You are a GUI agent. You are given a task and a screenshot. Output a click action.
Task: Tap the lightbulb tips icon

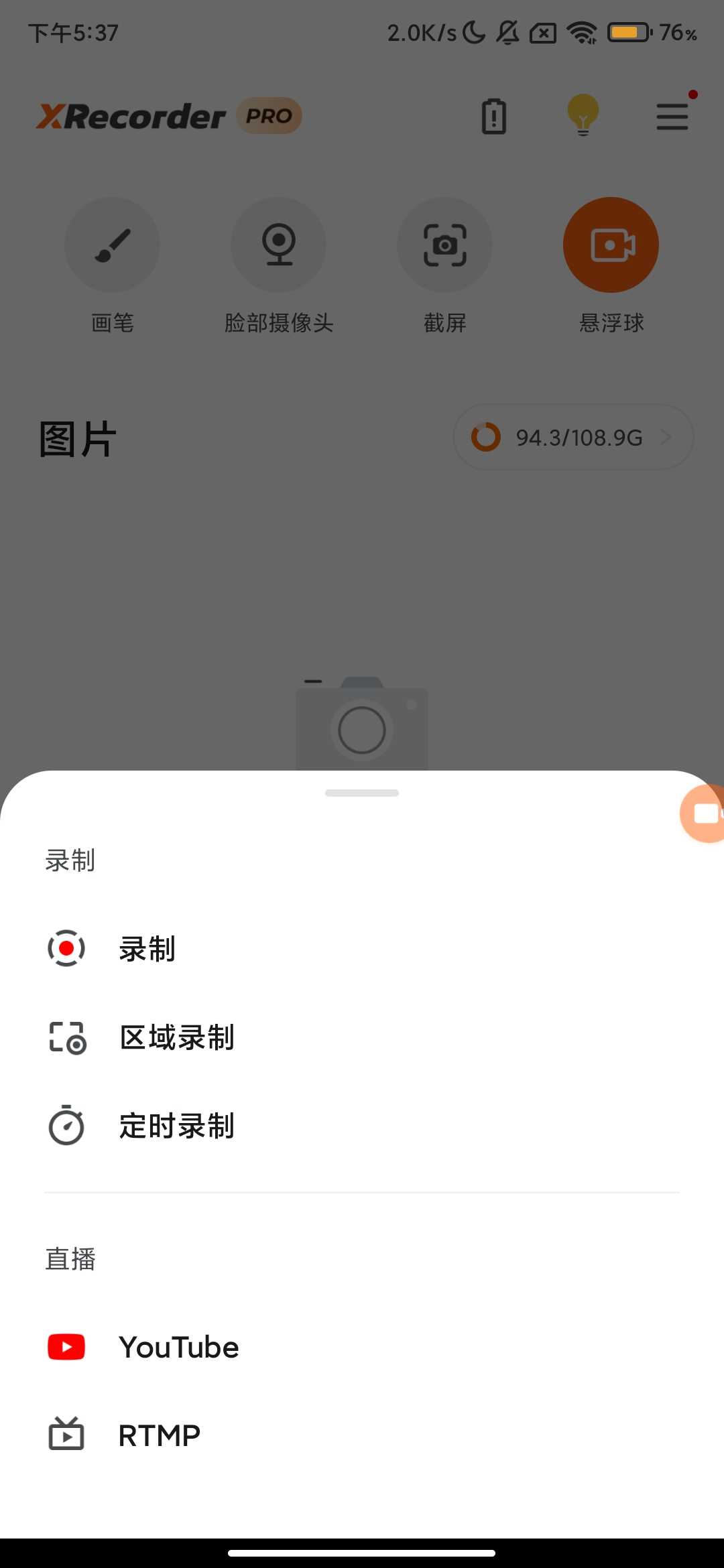click(583, 115)
